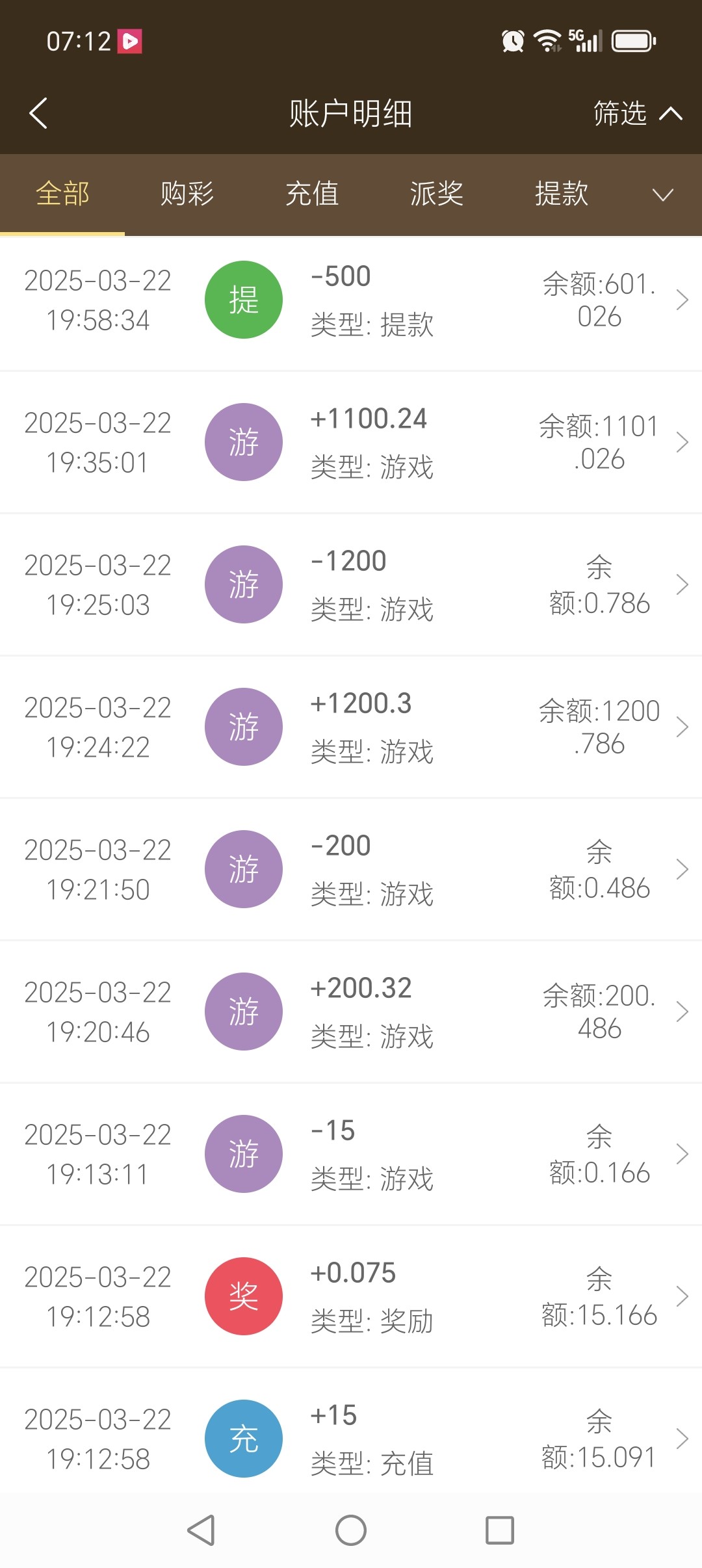This screenshot has width=702, height=1568.
Task: View the -200 游戏 record
Action: point(351,869)
